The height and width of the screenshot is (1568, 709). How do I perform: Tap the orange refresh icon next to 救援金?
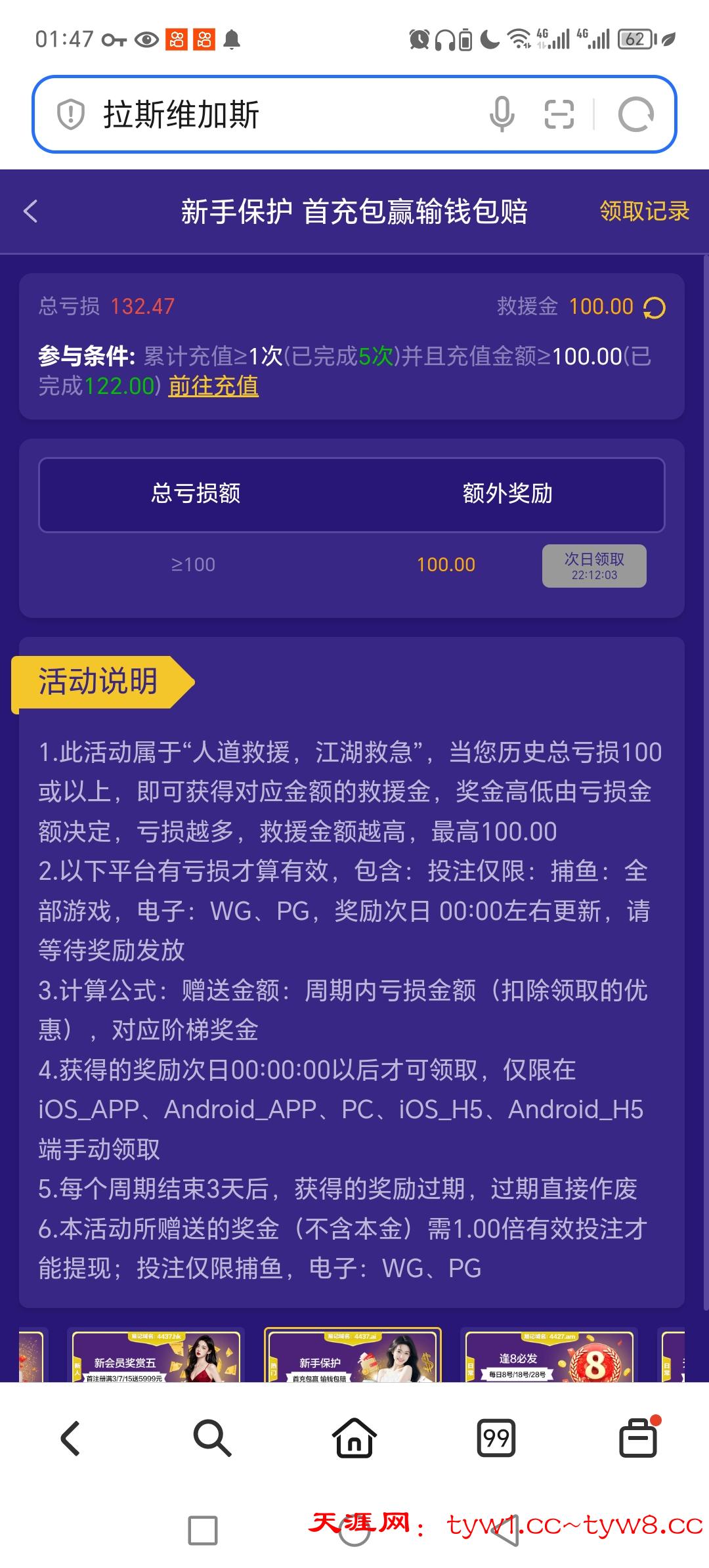[655, 306]
